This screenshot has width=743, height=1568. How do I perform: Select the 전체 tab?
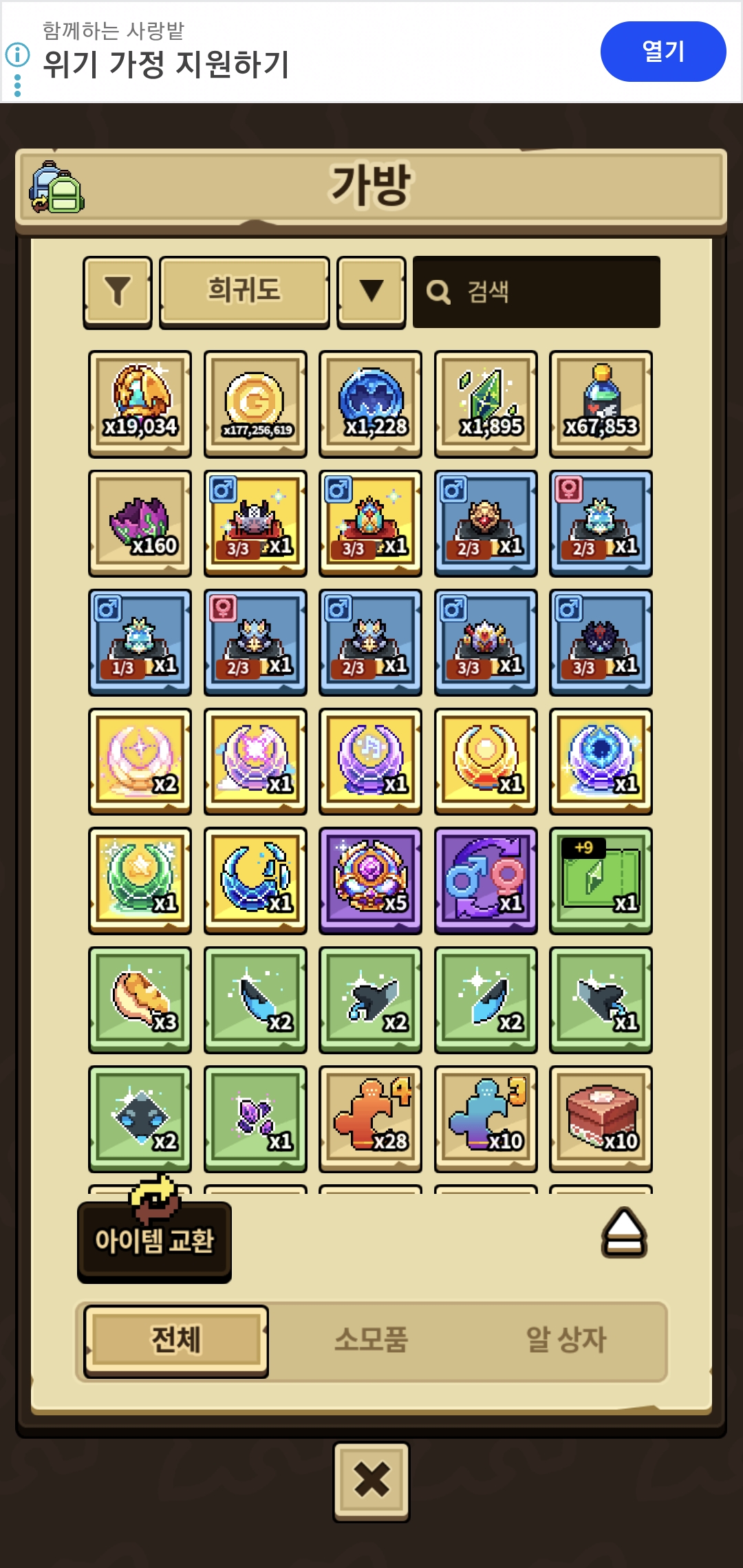click(176, 1340)
